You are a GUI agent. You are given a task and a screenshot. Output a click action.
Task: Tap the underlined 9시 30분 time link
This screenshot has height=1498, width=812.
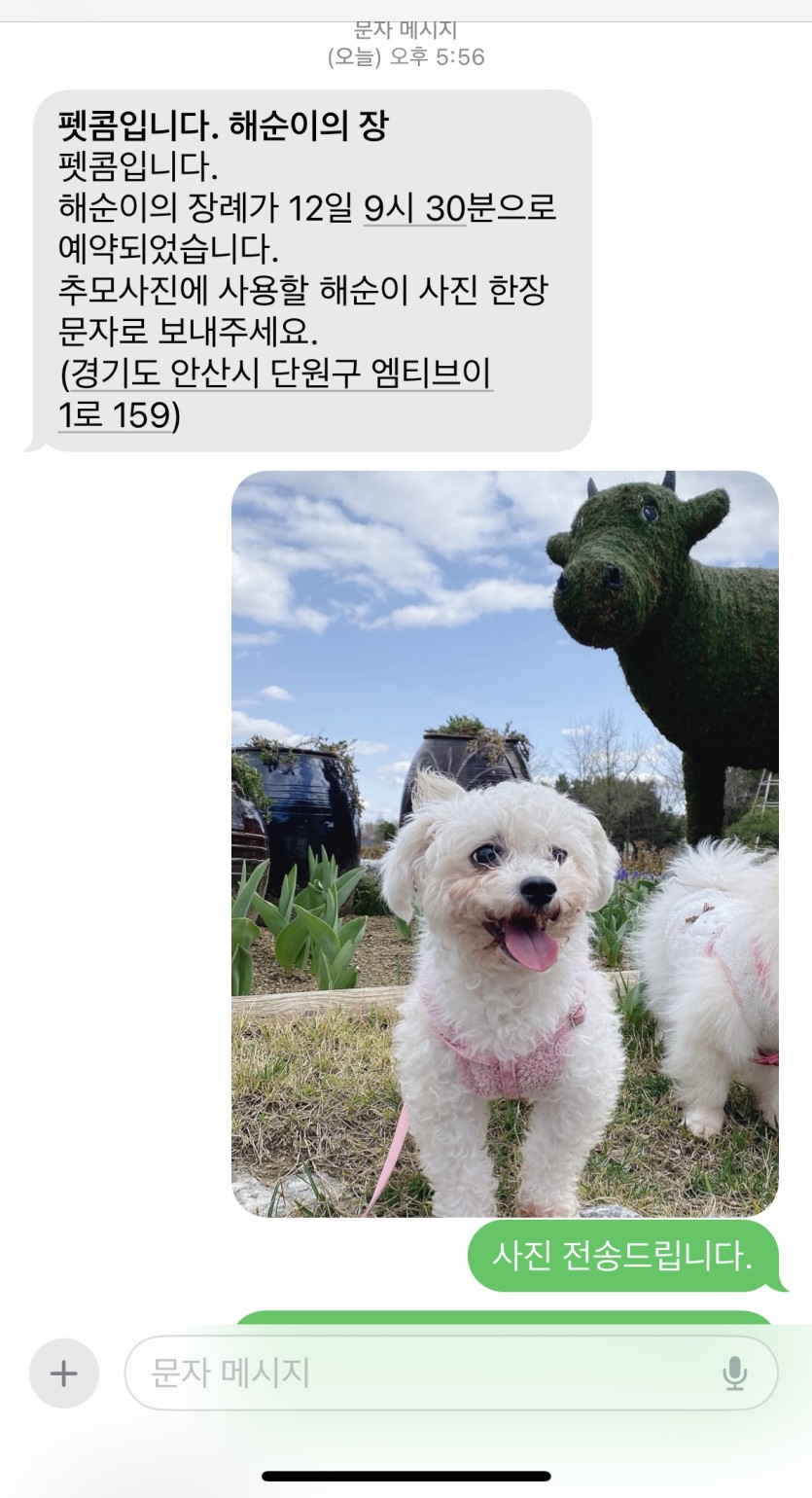pos(415,207)
